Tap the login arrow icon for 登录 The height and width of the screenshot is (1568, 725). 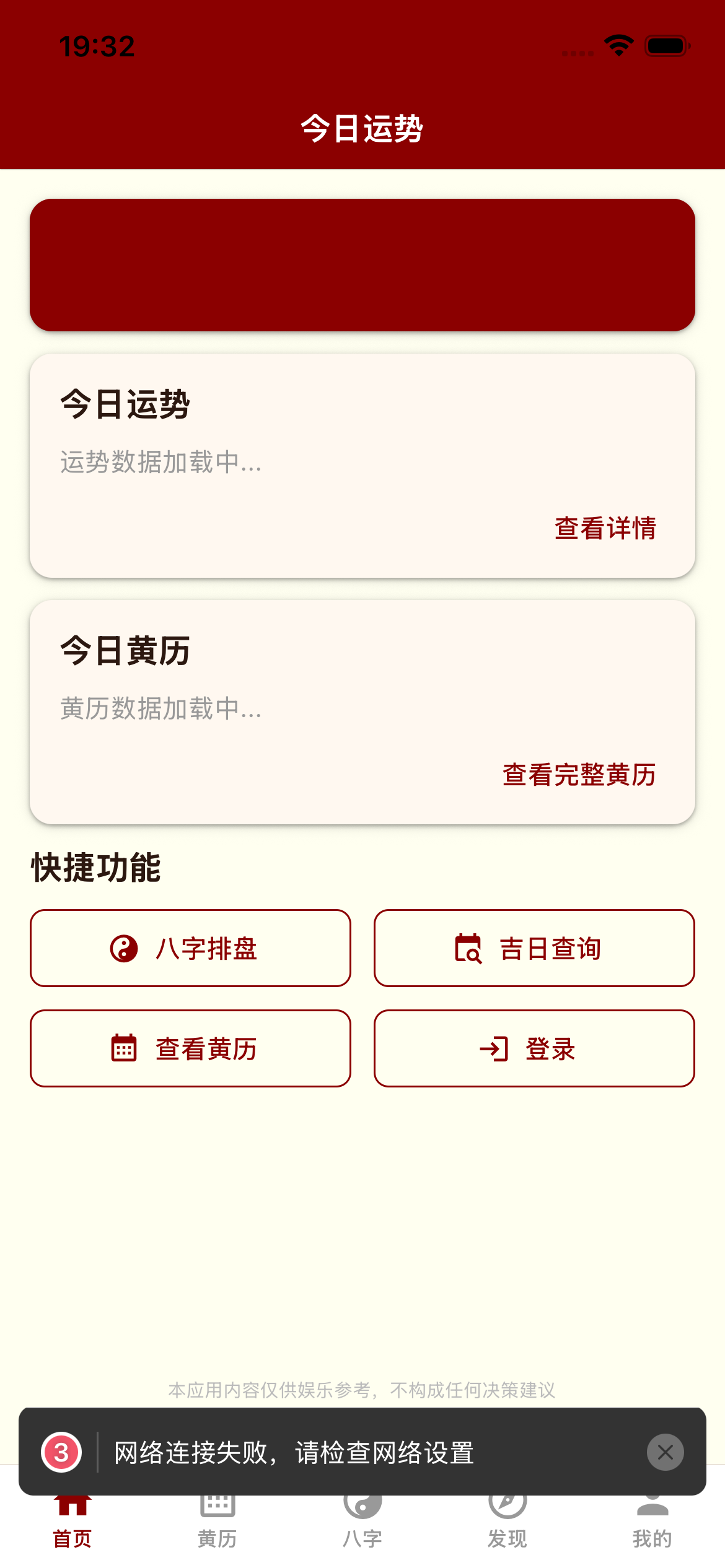pyautogui.click(x=493, y=1048)
